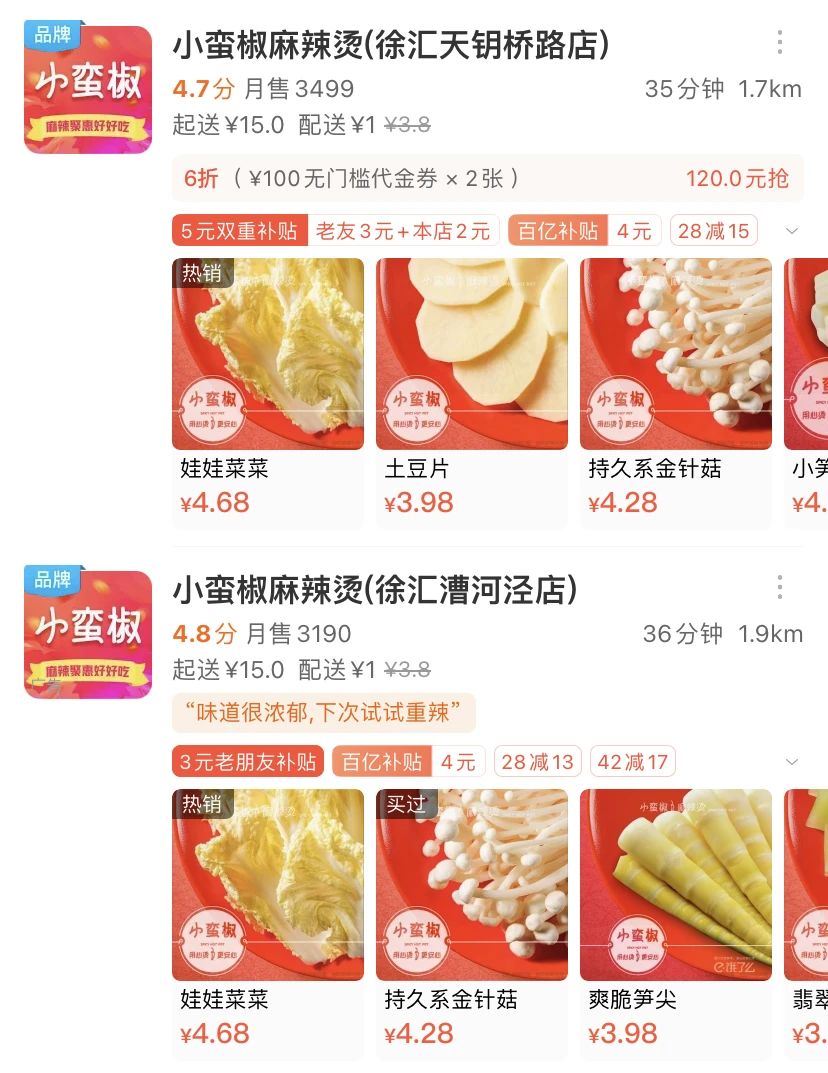
Task: Open the three-dot menu for 天钥桥路店
Action: (x=779, y=43)
